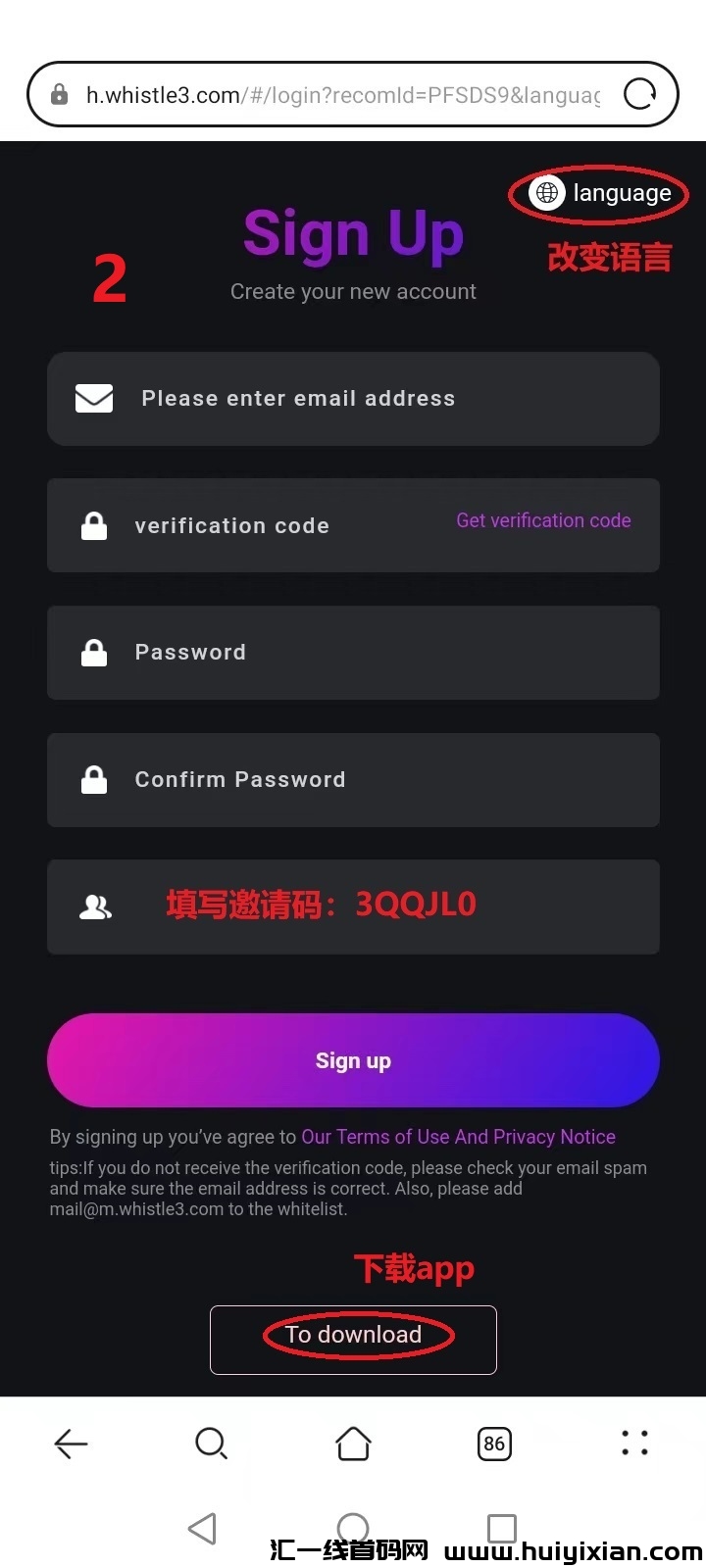
Task: Click the people icon in the invitation code field
Action: tap(94, 906)
